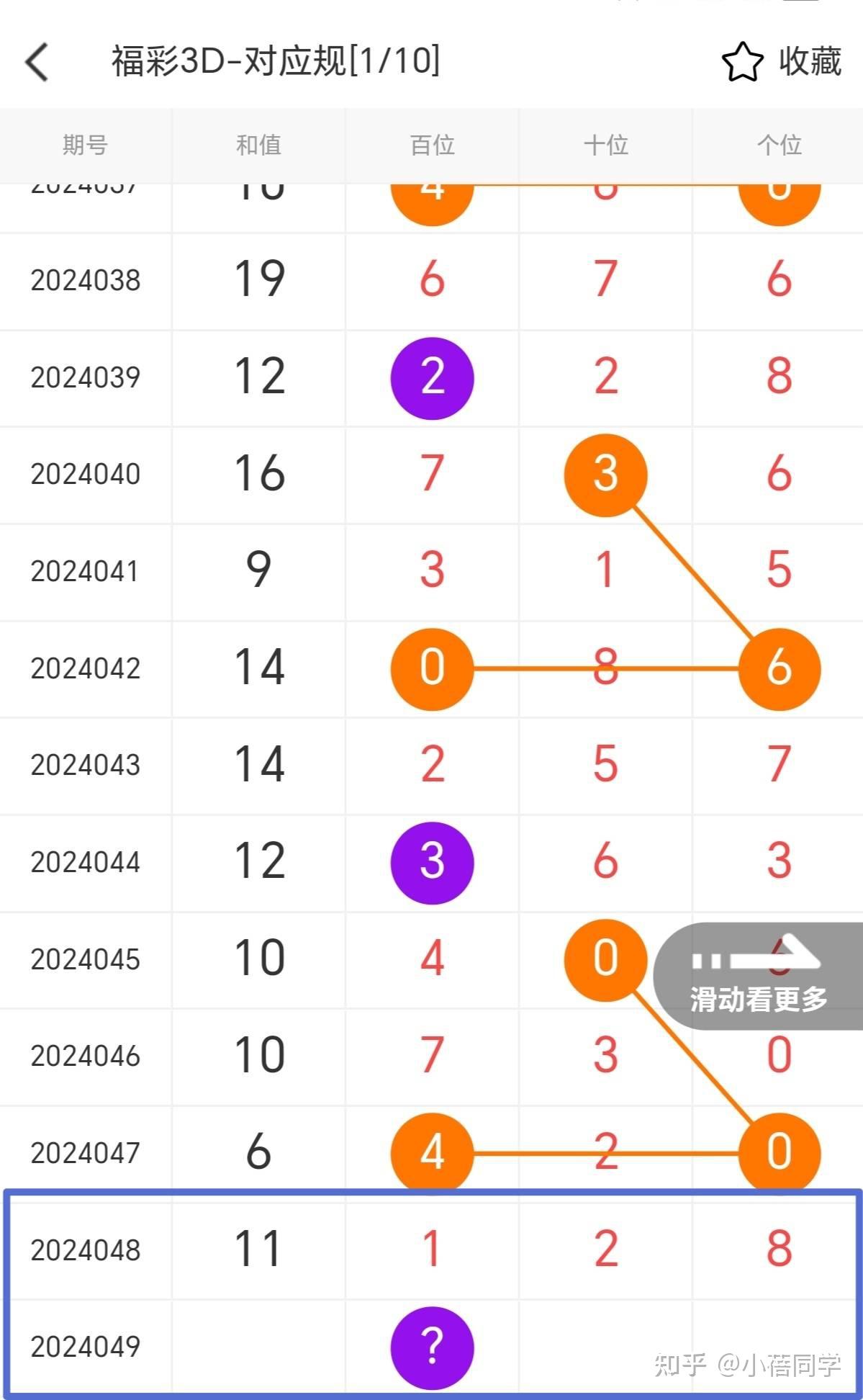Select the purple question mark for period 2024049
Screen dimensions: 863x1400
[431, 1348]
